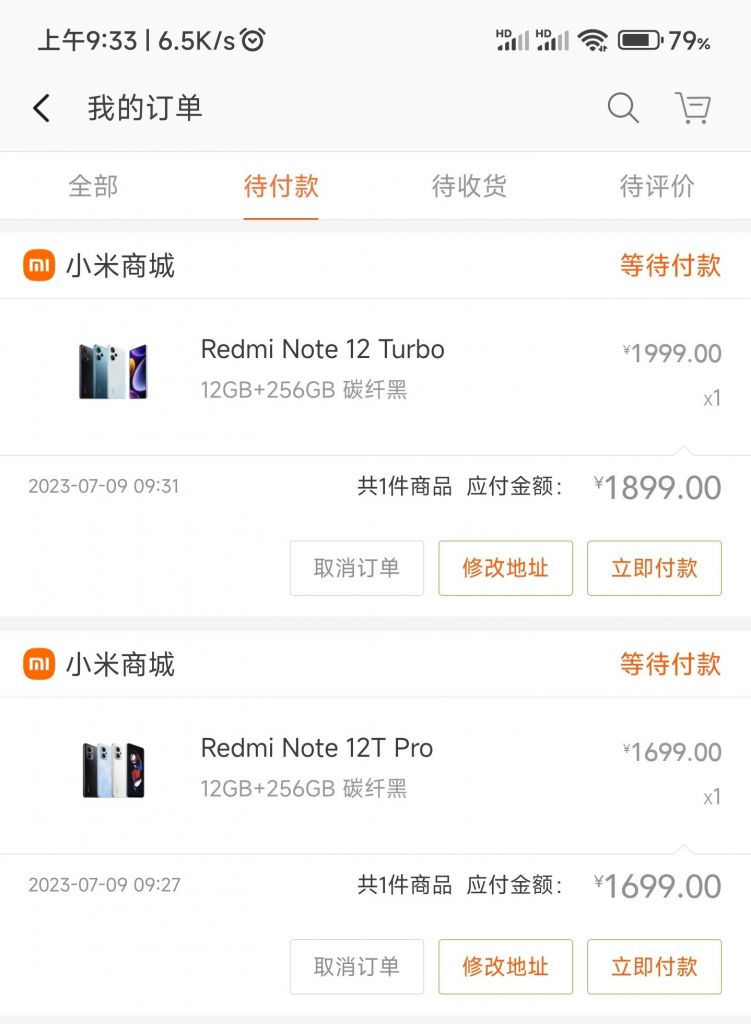The height and width of the screenshot is (1024, 751).
Task: Tap 修改地址 for the first order
Action: 505,567
